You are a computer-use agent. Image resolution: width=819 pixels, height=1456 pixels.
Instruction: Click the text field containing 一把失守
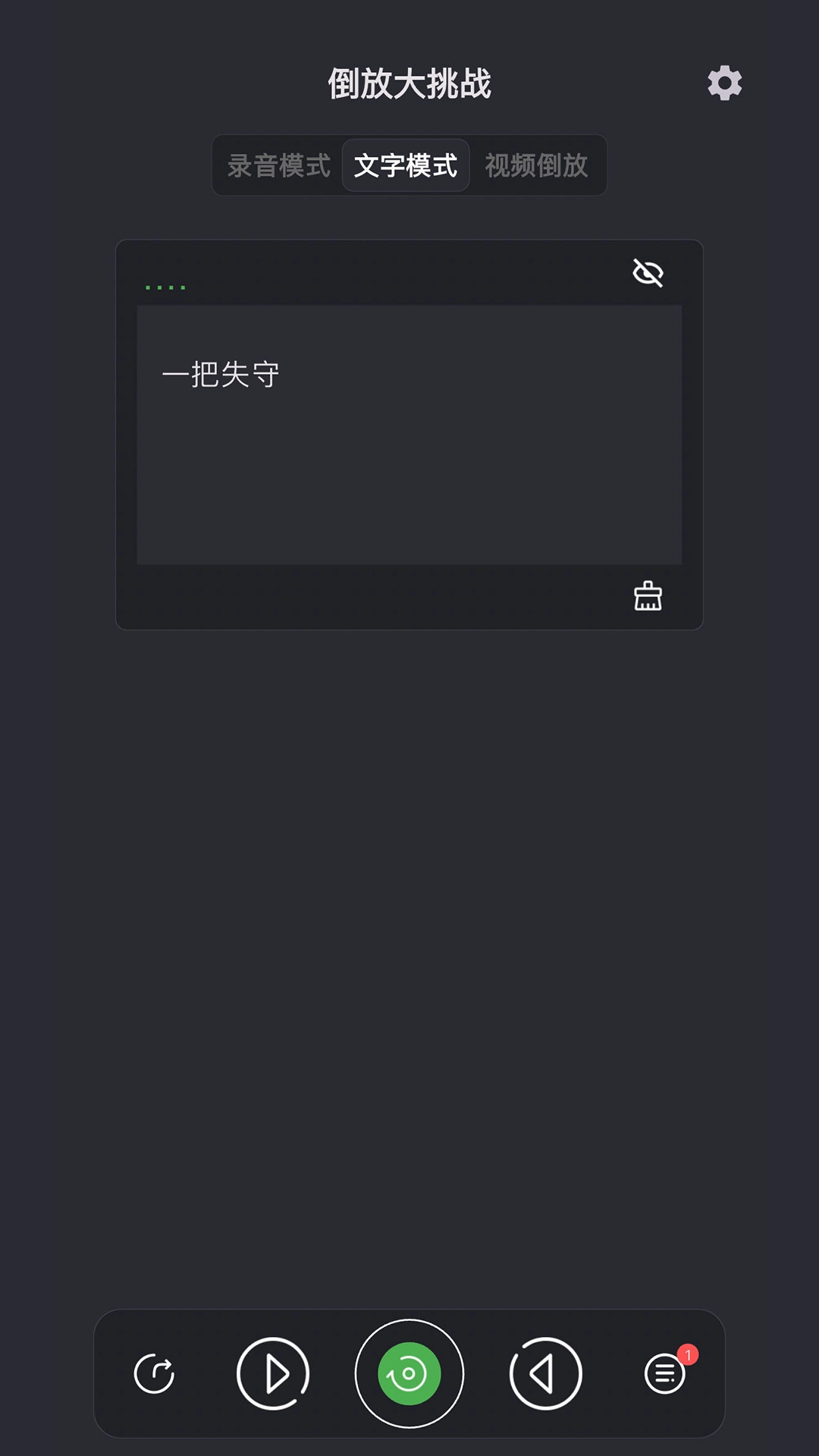(x=409, y=432)
